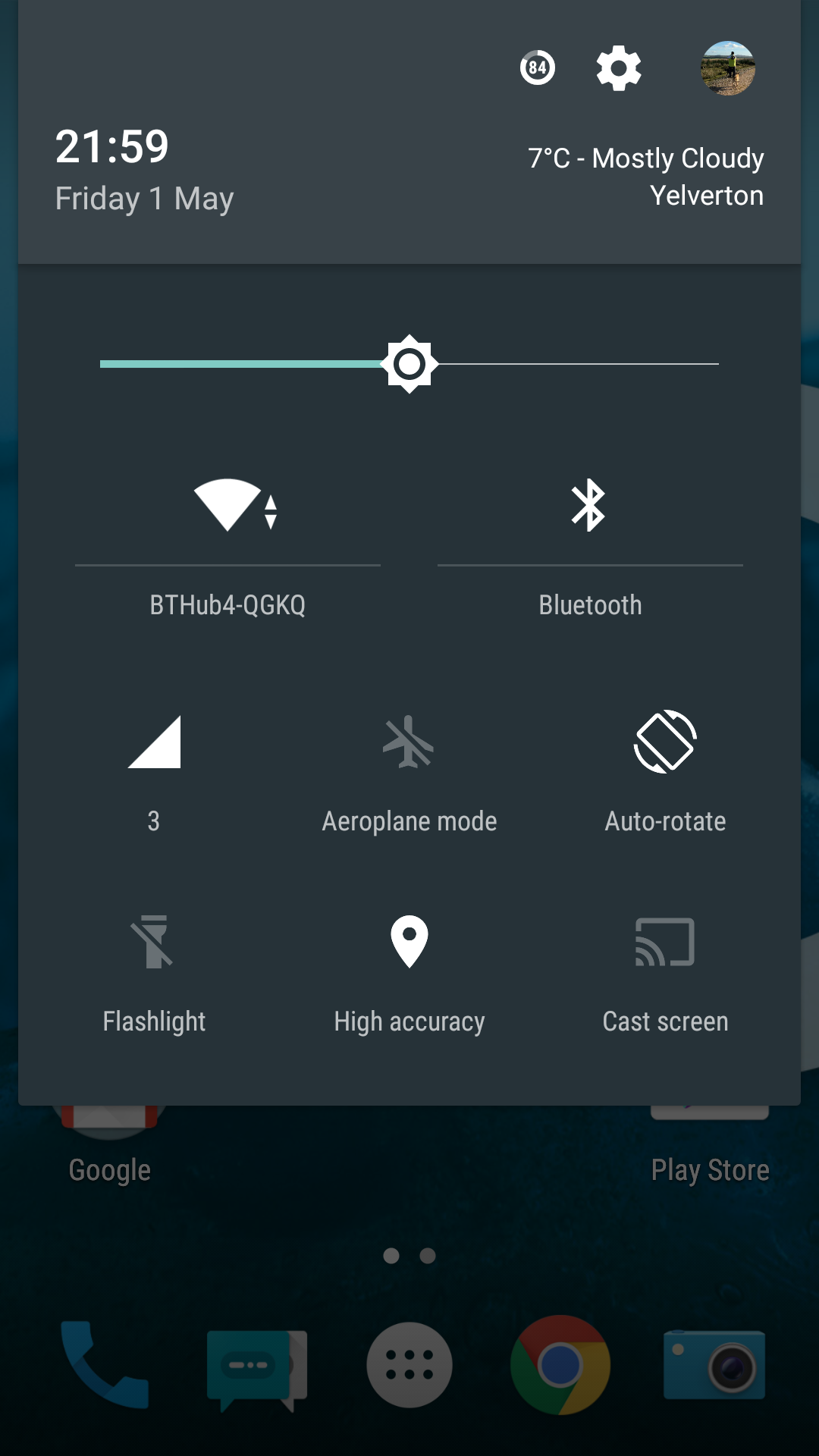Tap the battery 84 percent icon

coord(537,68)
